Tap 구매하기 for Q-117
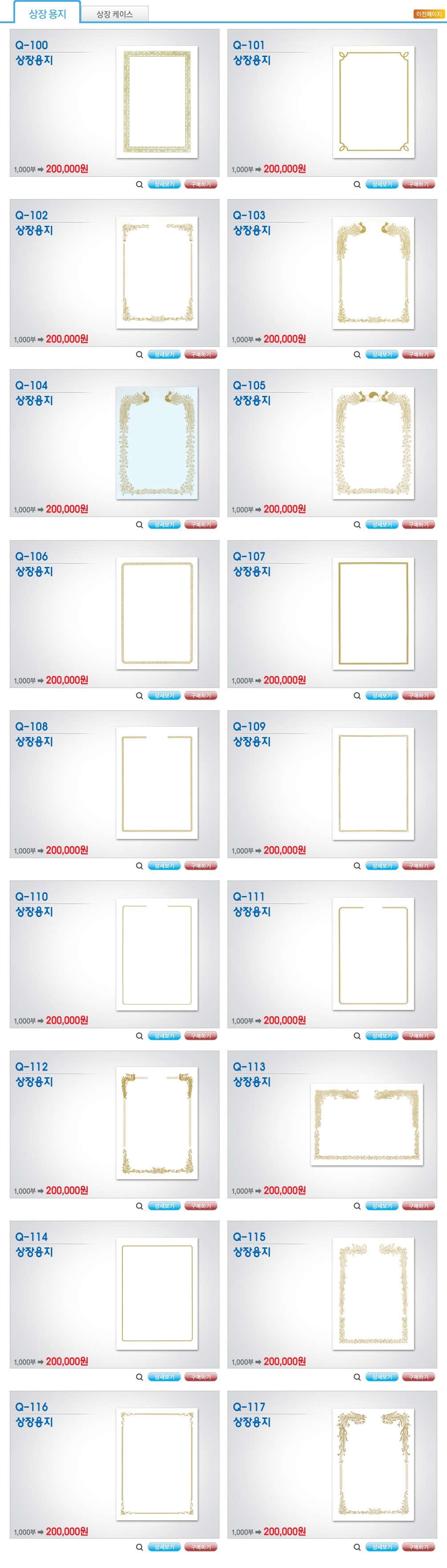Image resolution: width=447 pixels, height=1568 pixels. tap(419, 1546)
